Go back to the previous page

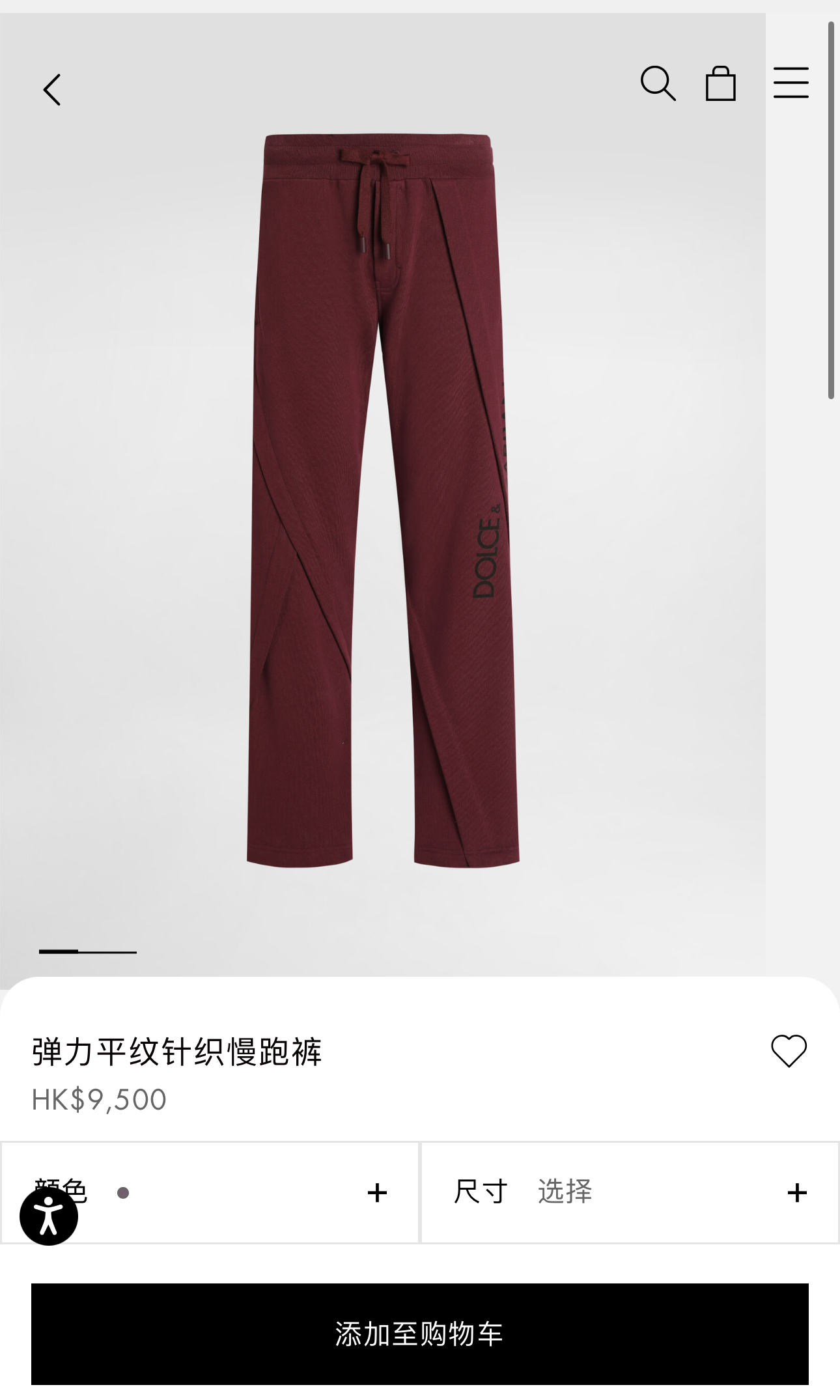point(52,89)
